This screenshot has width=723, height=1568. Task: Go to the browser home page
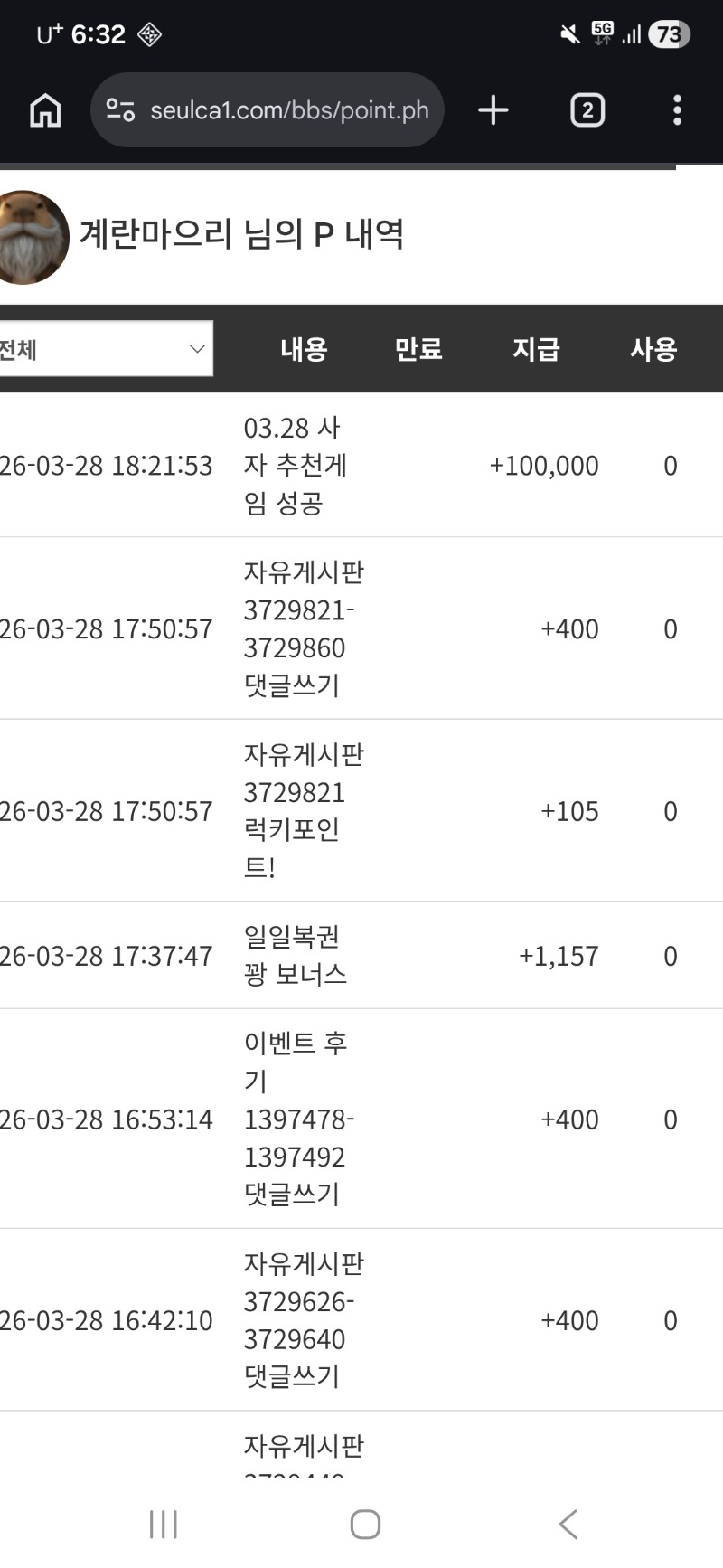[45, 110]
